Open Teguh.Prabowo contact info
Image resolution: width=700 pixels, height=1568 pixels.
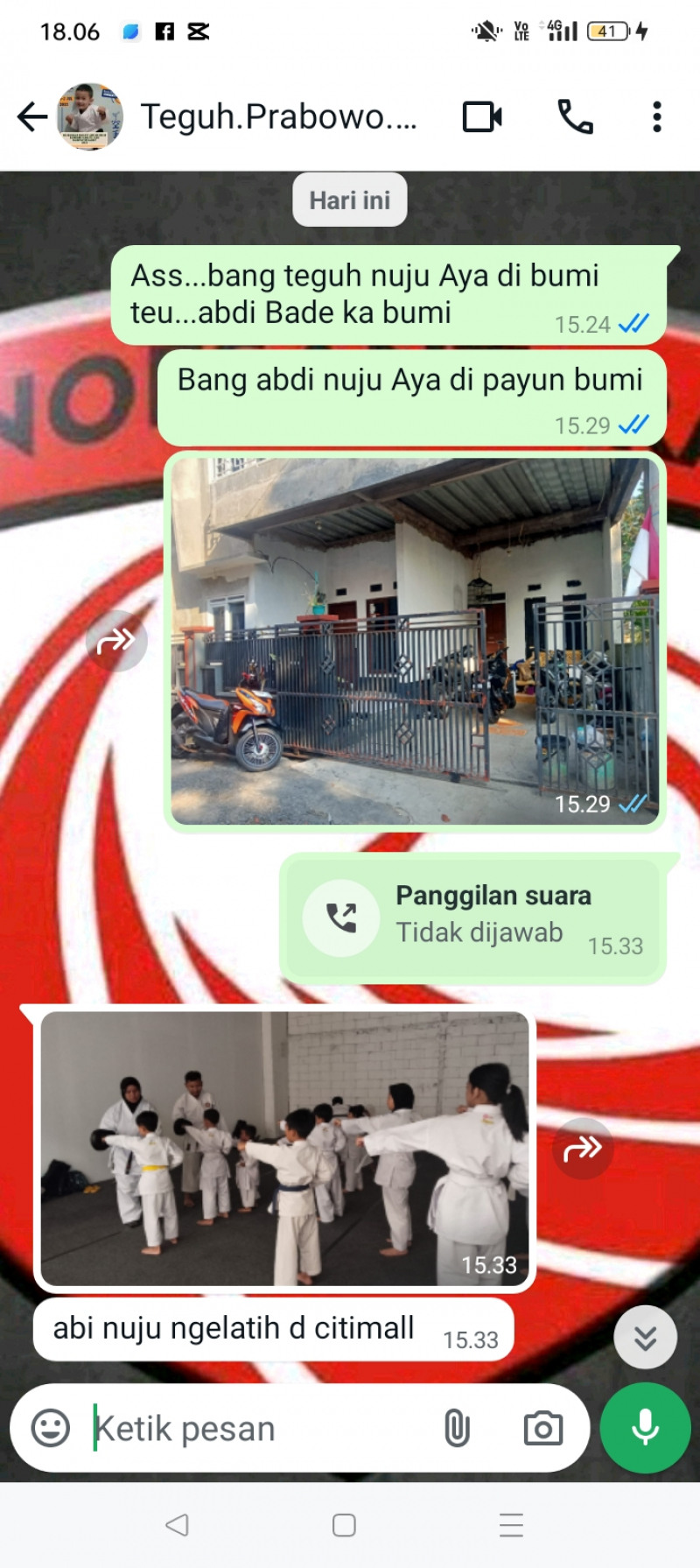coord(278,116)
